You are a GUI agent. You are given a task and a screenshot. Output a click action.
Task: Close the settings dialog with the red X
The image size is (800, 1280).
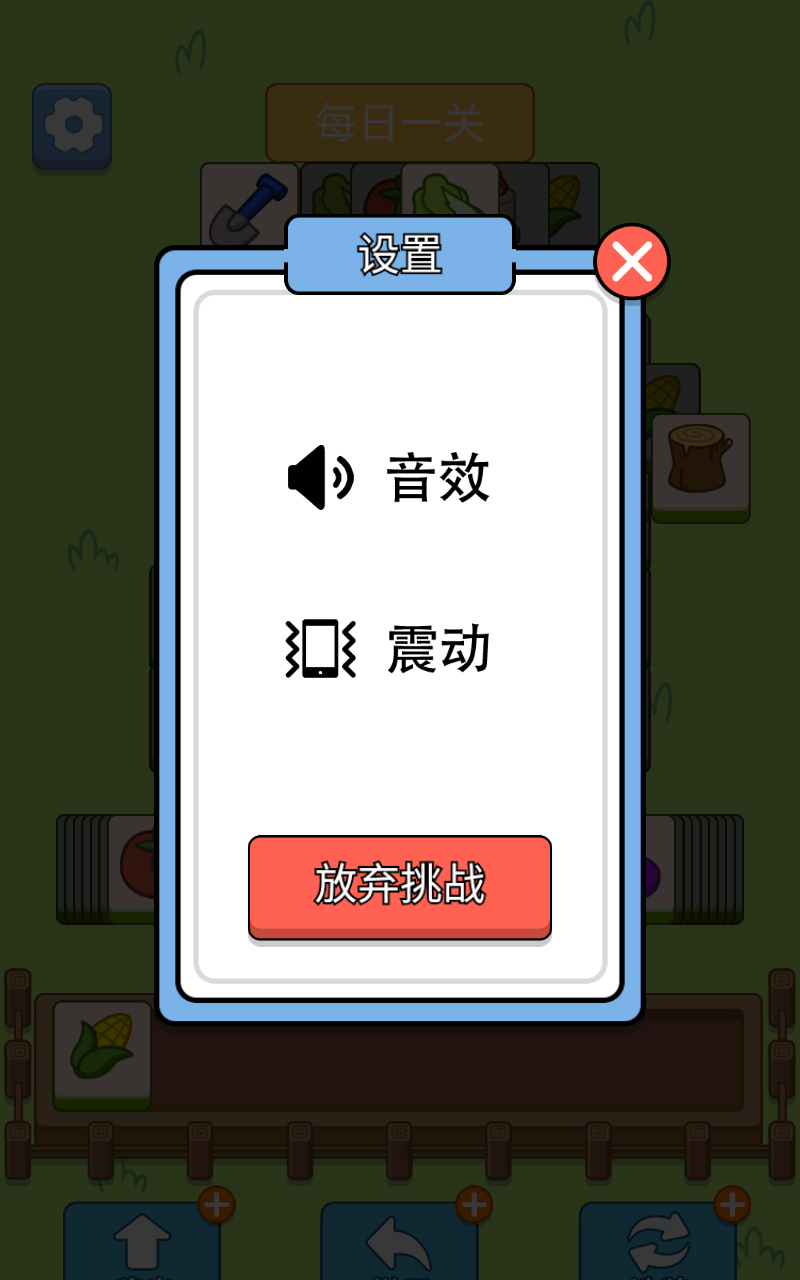tap(632, 262)
